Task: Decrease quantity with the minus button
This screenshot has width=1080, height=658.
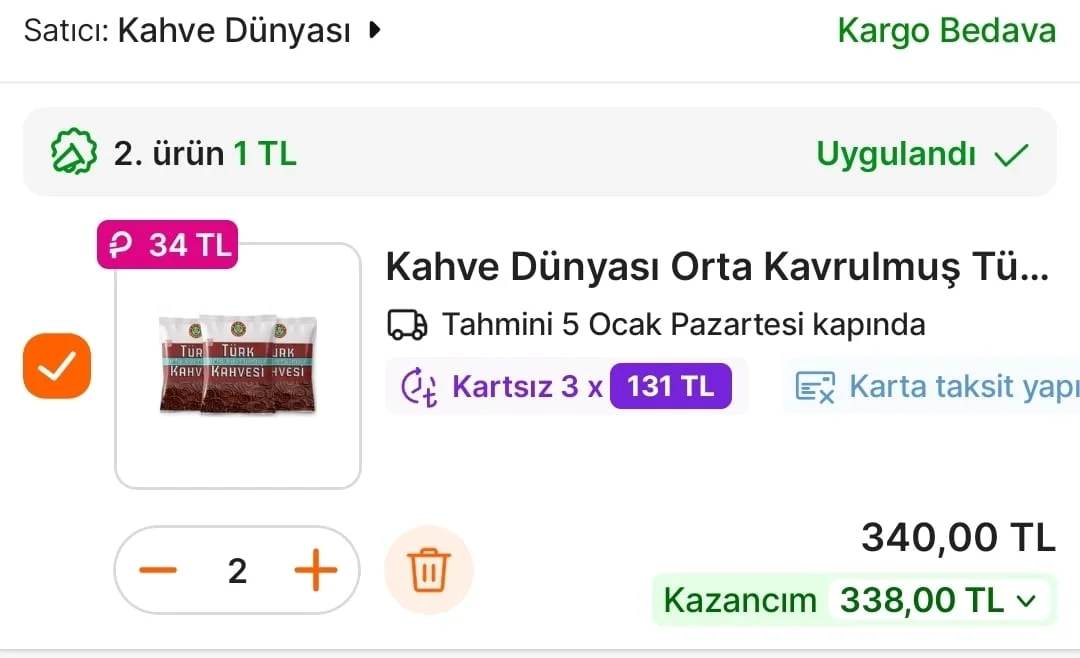Action: (158, 571)
